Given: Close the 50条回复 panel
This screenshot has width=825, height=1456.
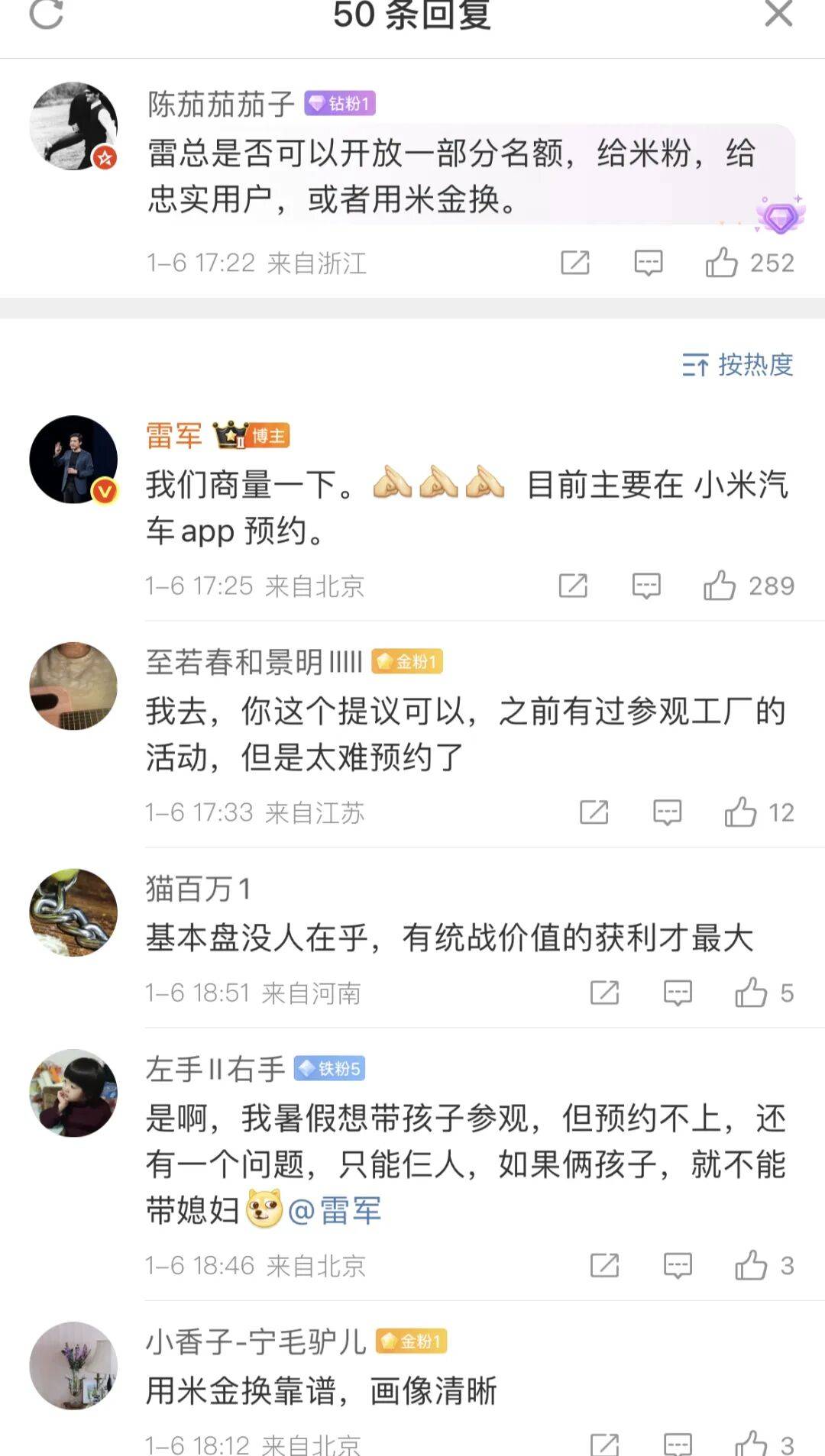Looking at the screenshot, I should (778, 13).
